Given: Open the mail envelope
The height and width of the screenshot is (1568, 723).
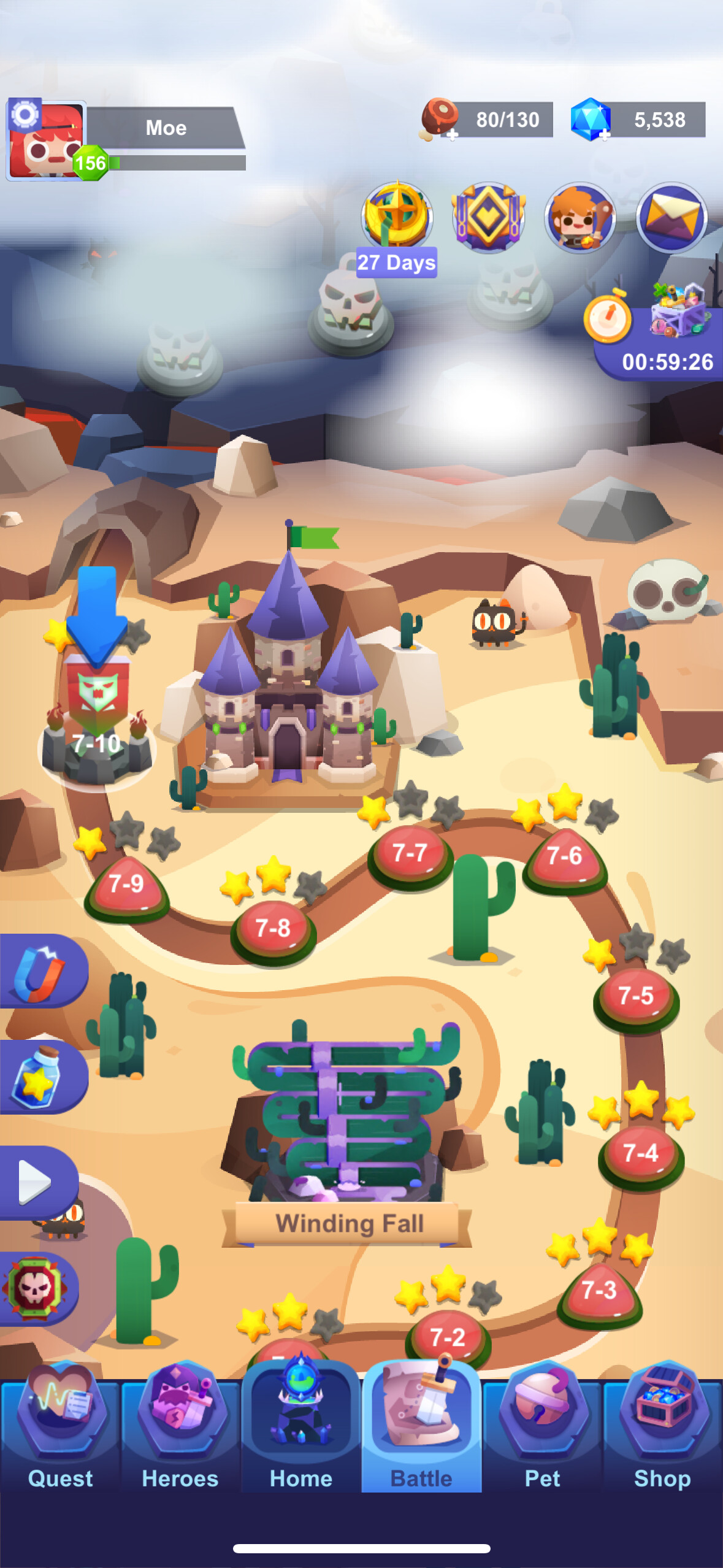Looking at the screenshot, I should point(671,217).
